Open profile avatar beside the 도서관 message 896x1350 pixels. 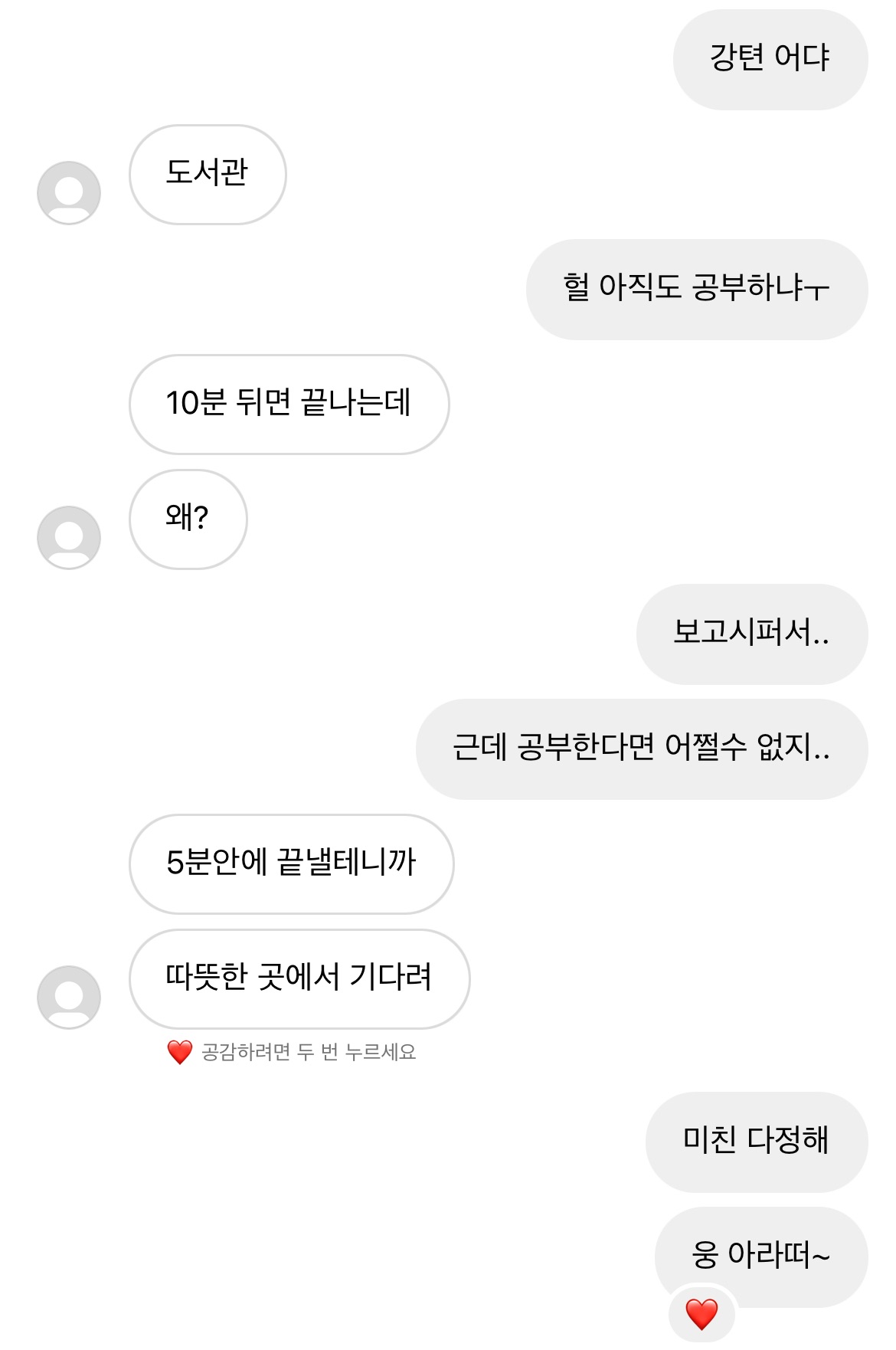(69, 192)
